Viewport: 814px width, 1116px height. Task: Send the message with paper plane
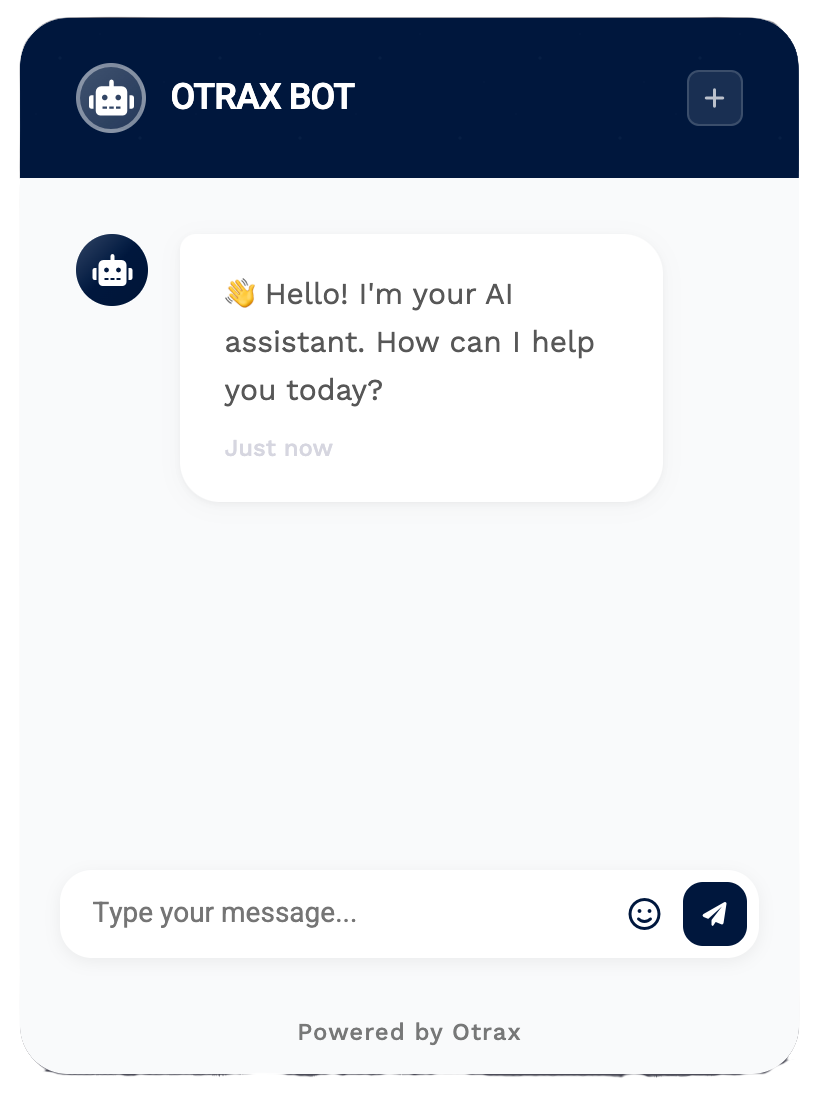coord(714,914)
